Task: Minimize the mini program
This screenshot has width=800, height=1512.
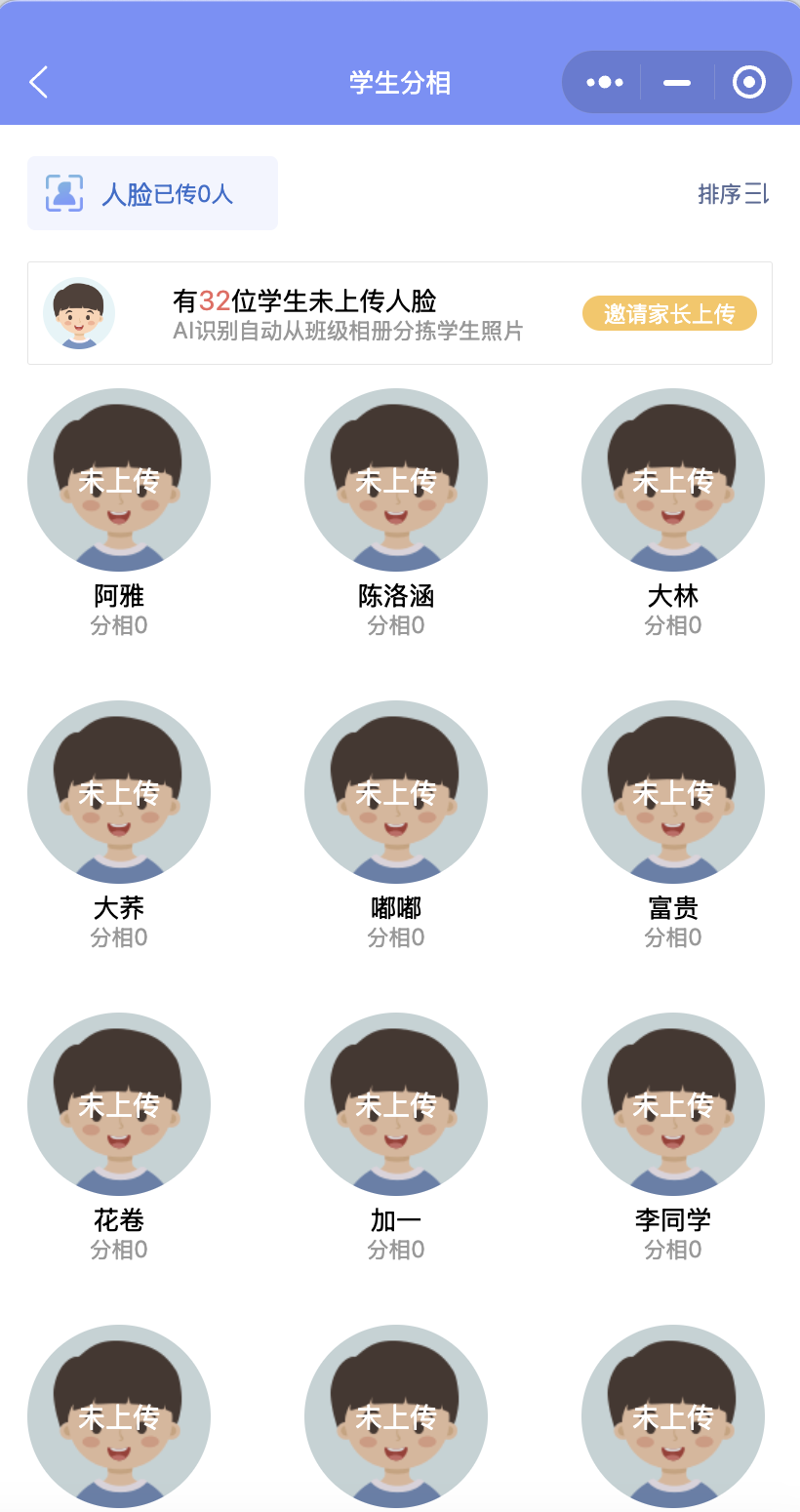Action: pyautogui.click(x=677, y=83)
